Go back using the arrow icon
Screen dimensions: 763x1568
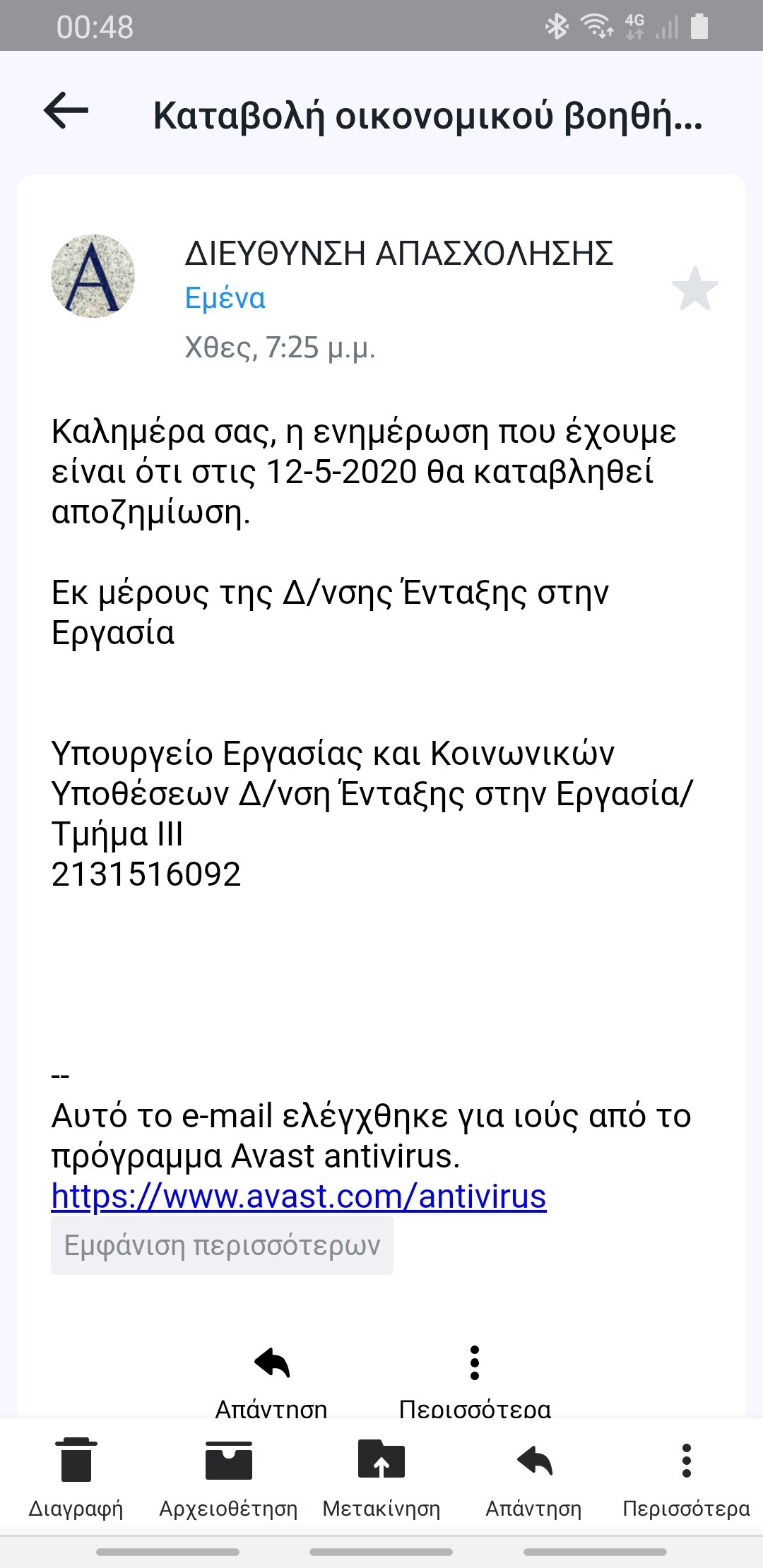(x=66, y=111)
